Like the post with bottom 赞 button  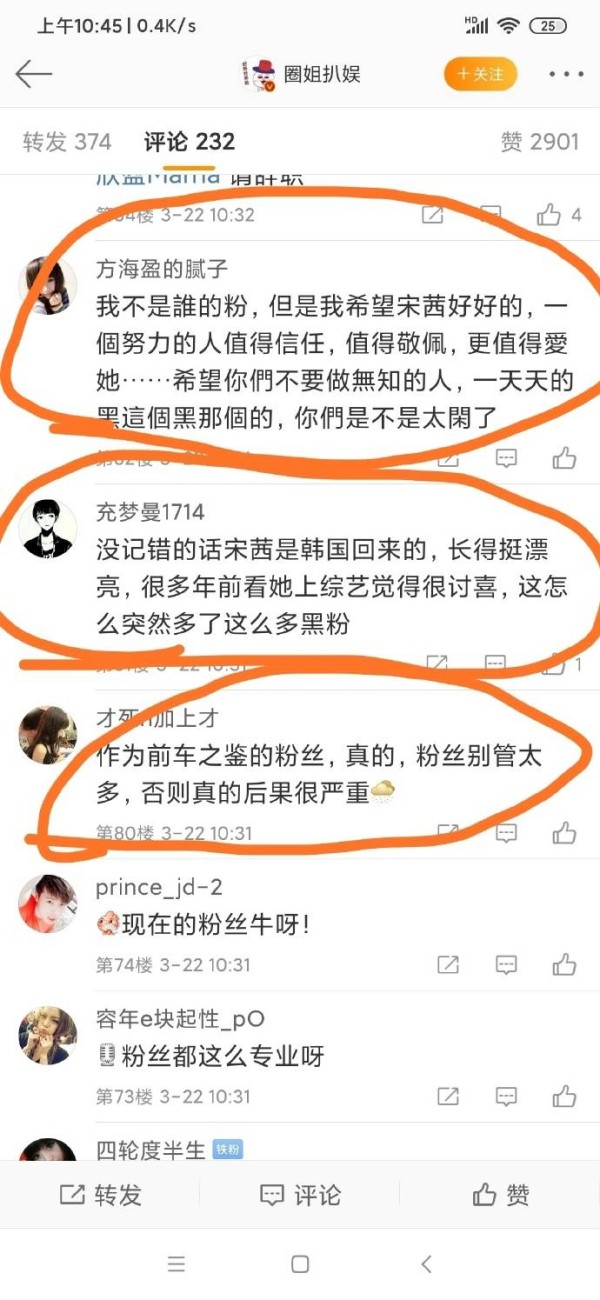pos(500,1194)
